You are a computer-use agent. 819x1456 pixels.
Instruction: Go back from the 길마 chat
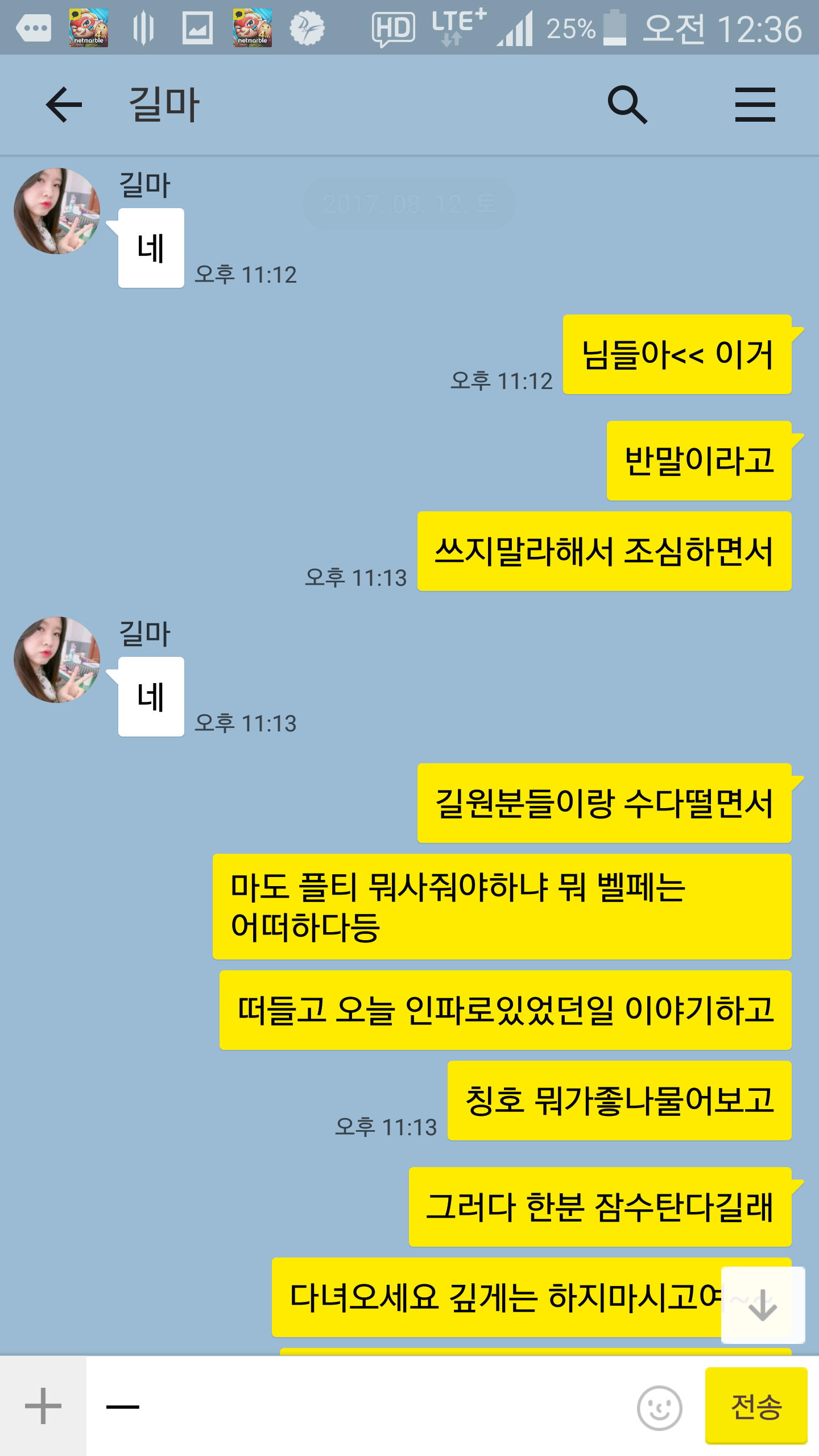(64, 105)
